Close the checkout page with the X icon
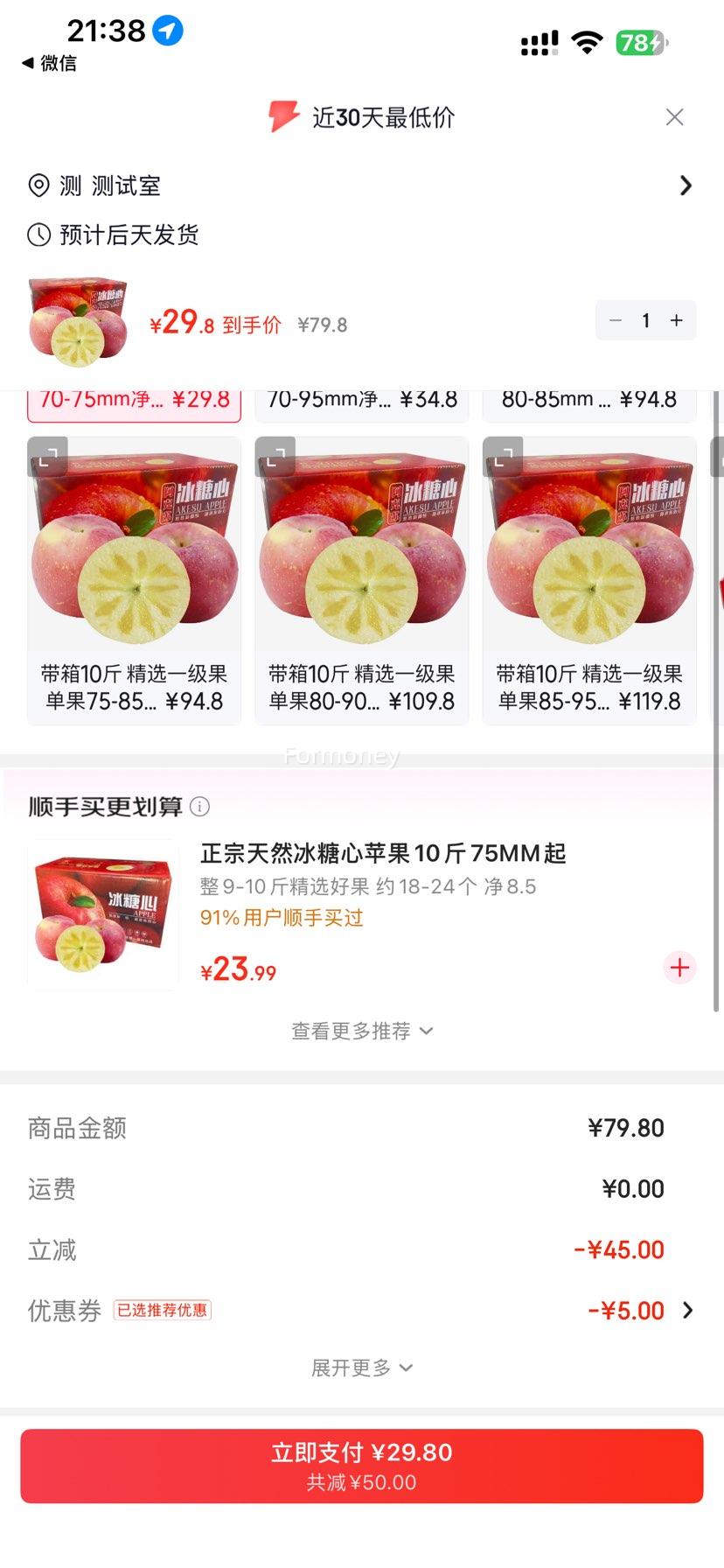 (x=674, y=116)
